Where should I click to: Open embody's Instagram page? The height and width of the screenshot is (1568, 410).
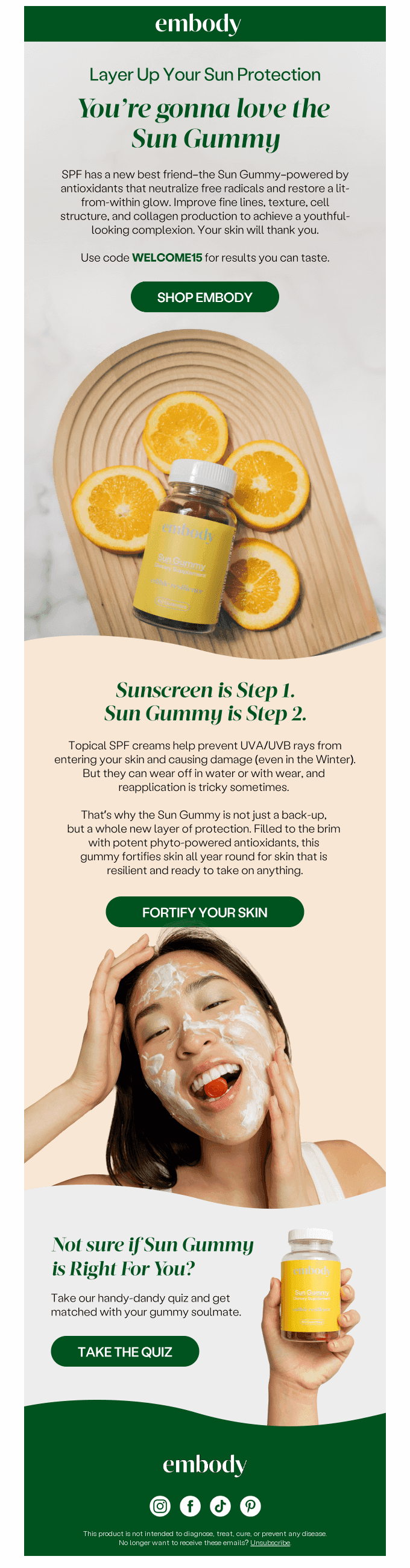[160, 1506]
